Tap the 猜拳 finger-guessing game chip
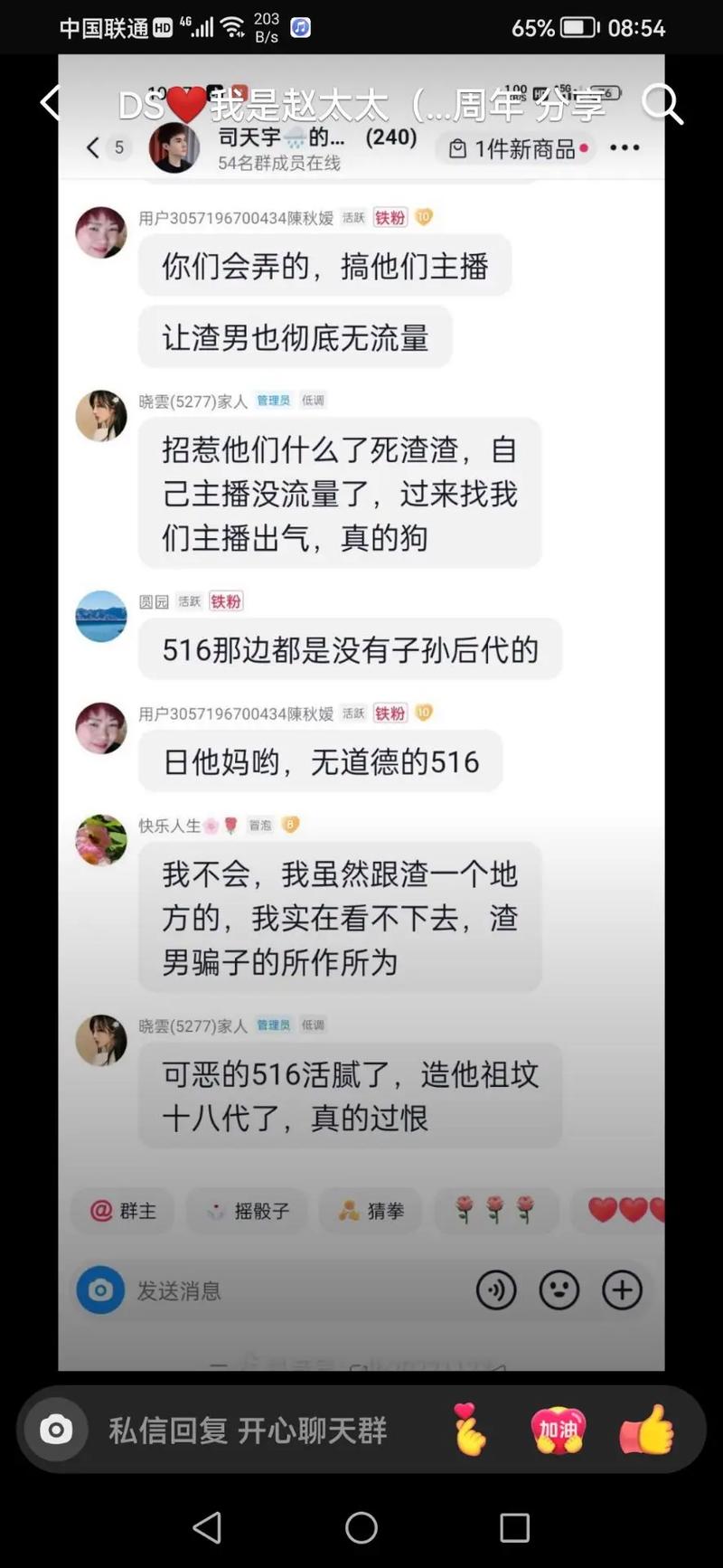 [x=371, y=1211]
